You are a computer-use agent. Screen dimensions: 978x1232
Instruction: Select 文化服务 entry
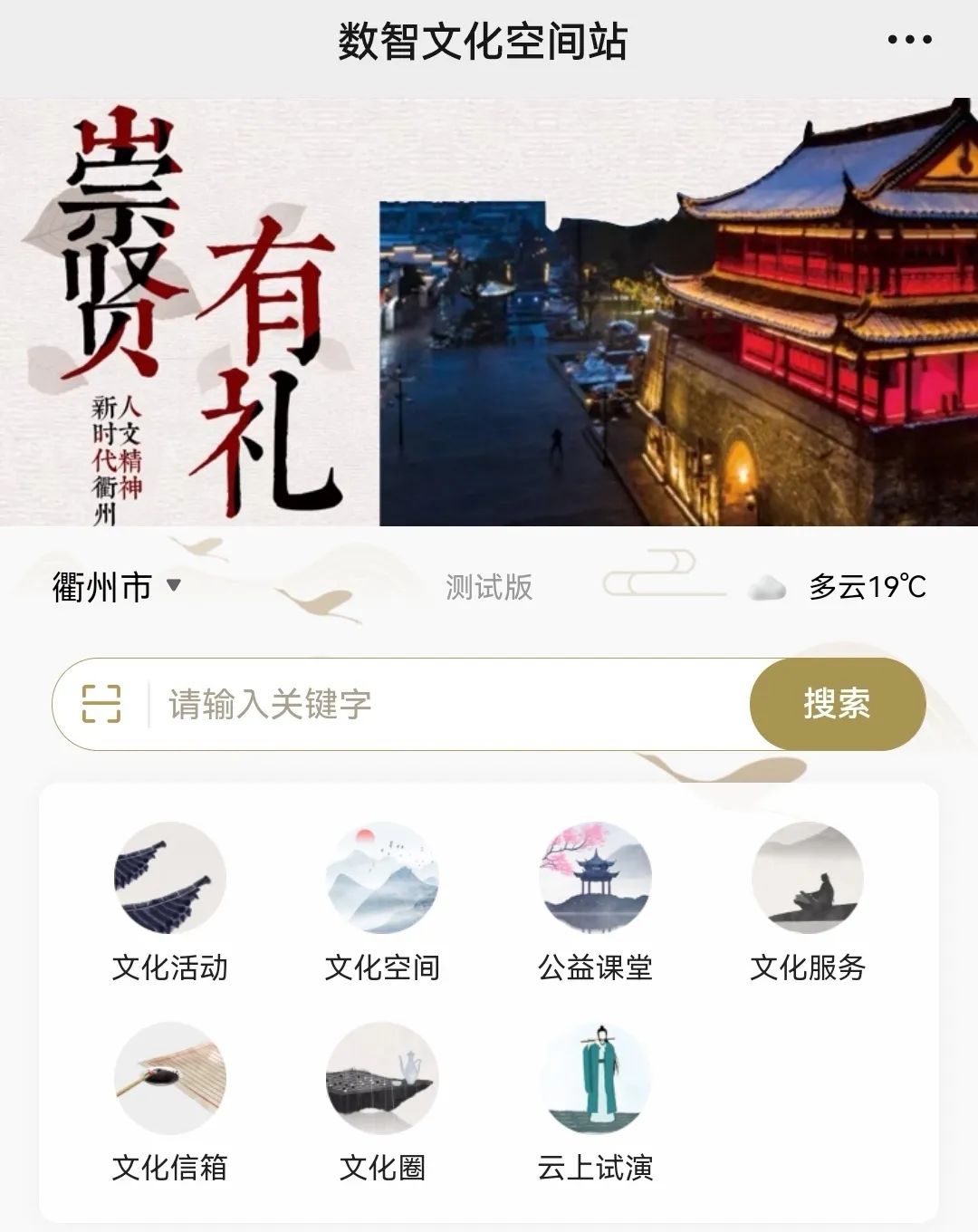[x=808, y=903]
